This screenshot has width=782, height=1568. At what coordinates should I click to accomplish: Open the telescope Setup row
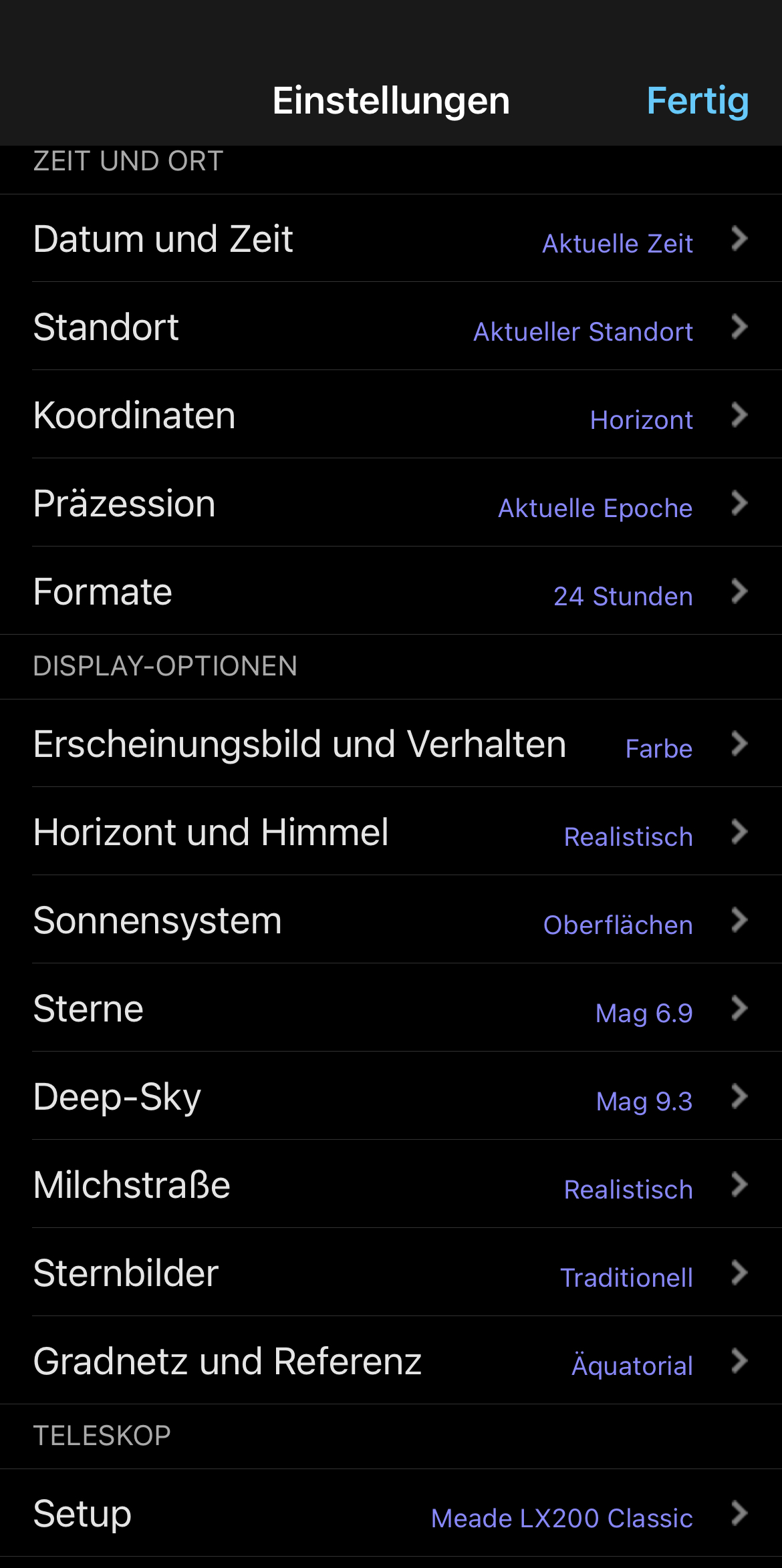pos(391,1513)
